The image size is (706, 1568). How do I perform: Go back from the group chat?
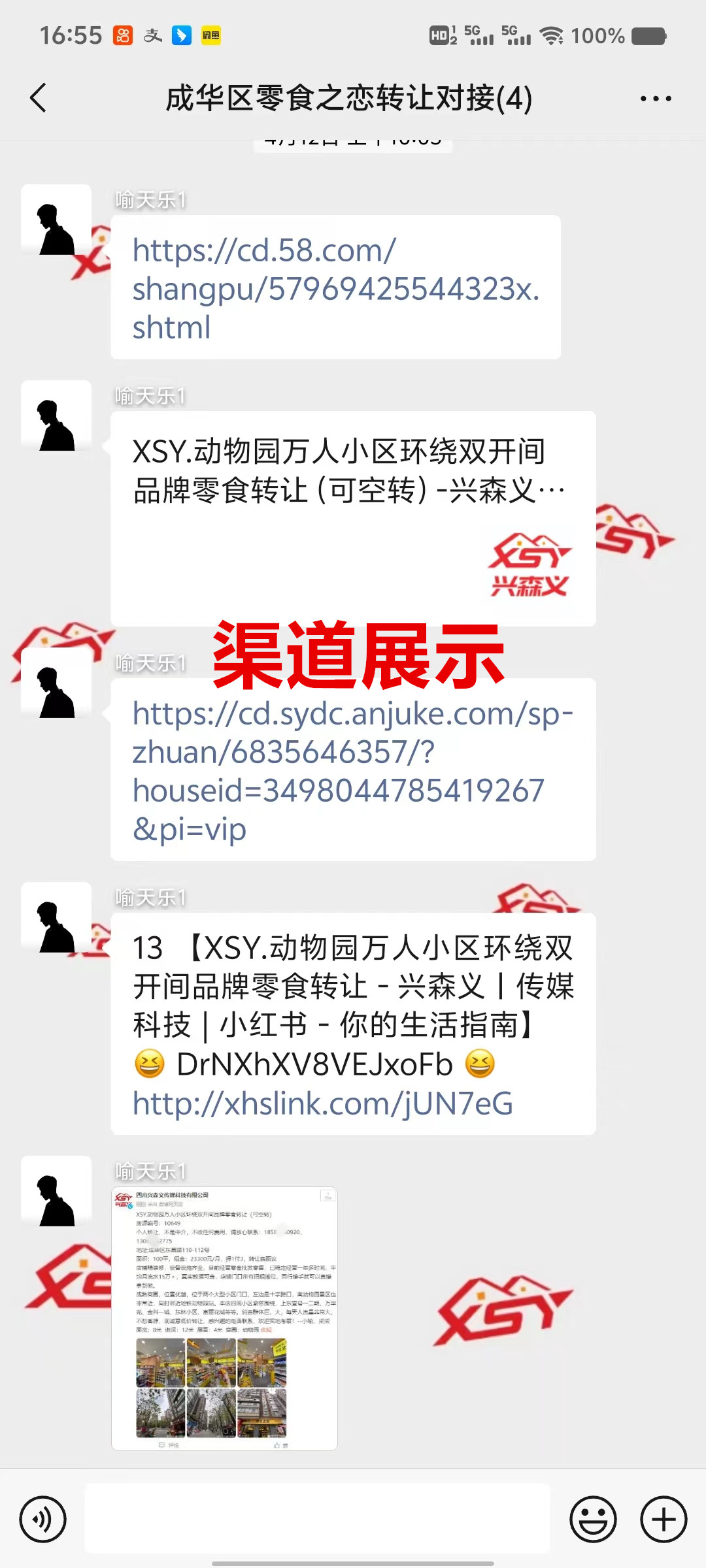pyautogui.click(x=39, y=98)
